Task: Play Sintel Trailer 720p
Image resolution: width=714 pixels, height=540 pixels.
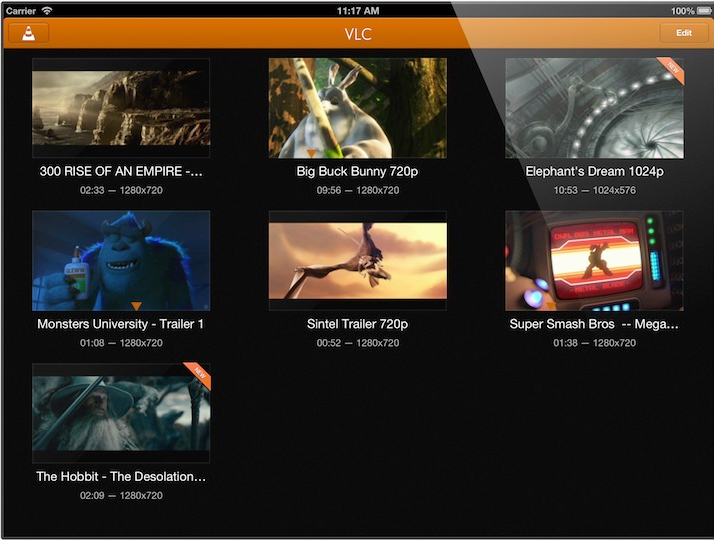Action: (357, 260)
